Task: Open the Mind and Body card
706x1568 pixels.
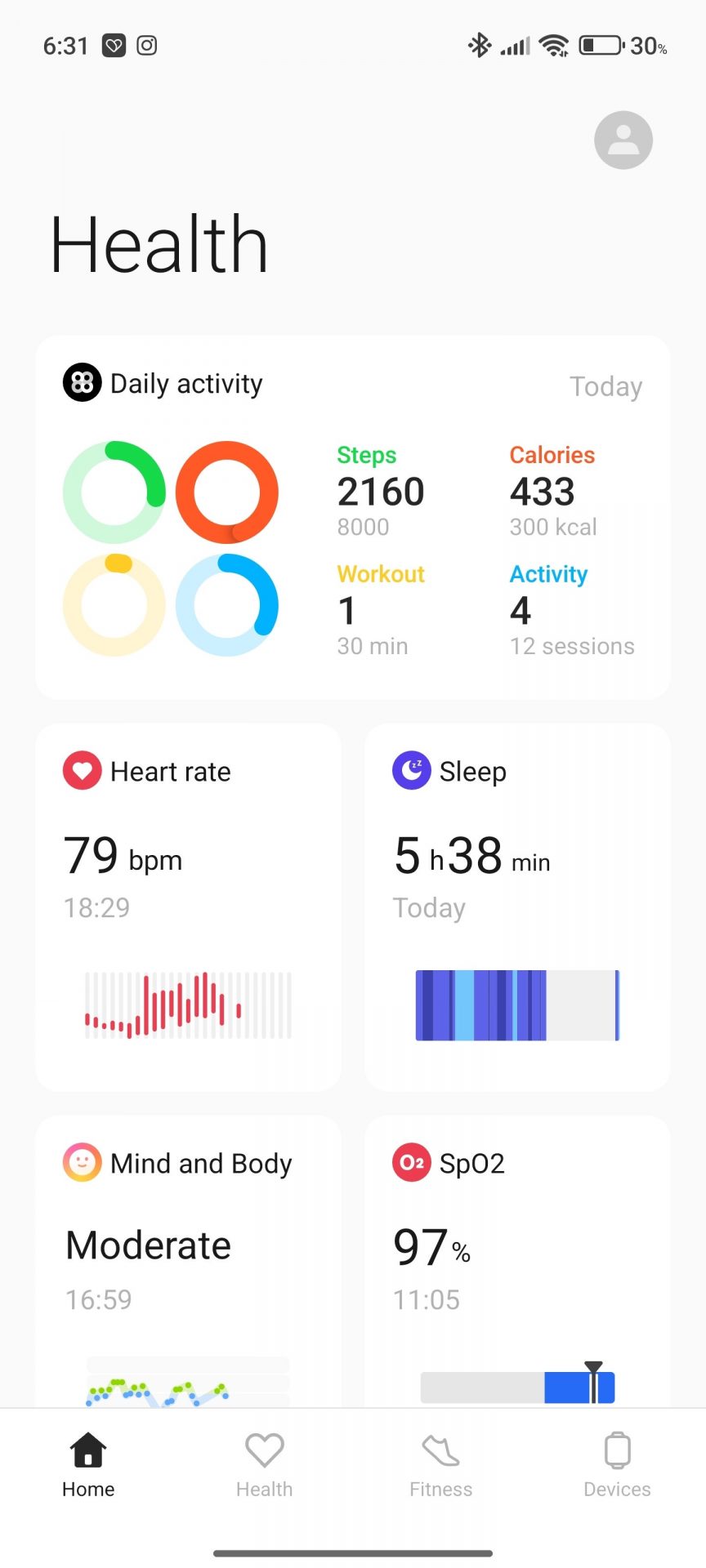Action: click(x=188, y=1258)
